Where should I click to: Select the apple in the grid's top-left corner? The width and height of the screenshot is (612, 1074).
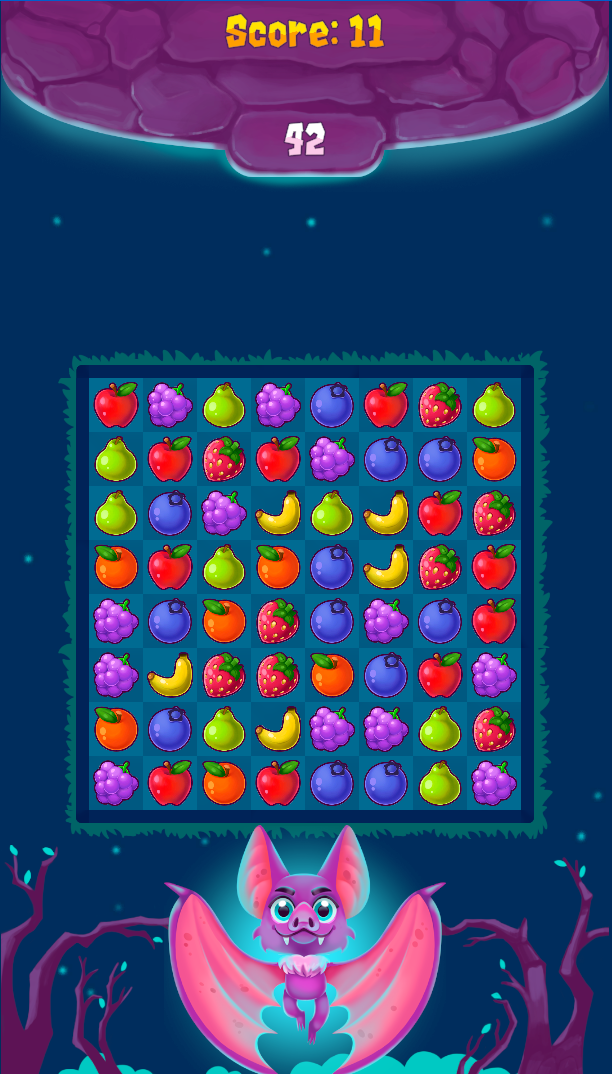(x=116, y=405)
